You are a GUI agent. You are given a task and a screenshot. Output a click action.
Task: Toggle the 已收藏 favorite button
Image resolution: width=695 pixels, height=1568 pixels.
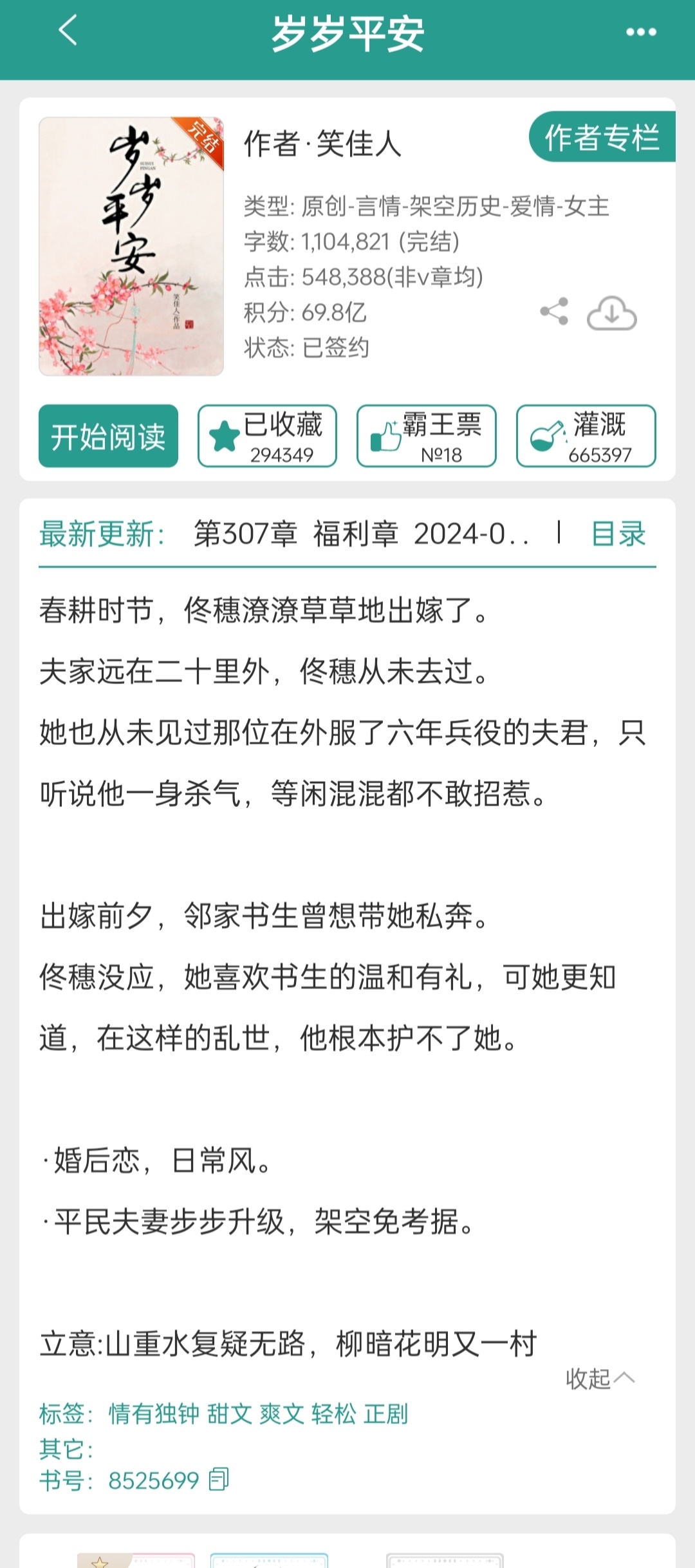point(267,436)
